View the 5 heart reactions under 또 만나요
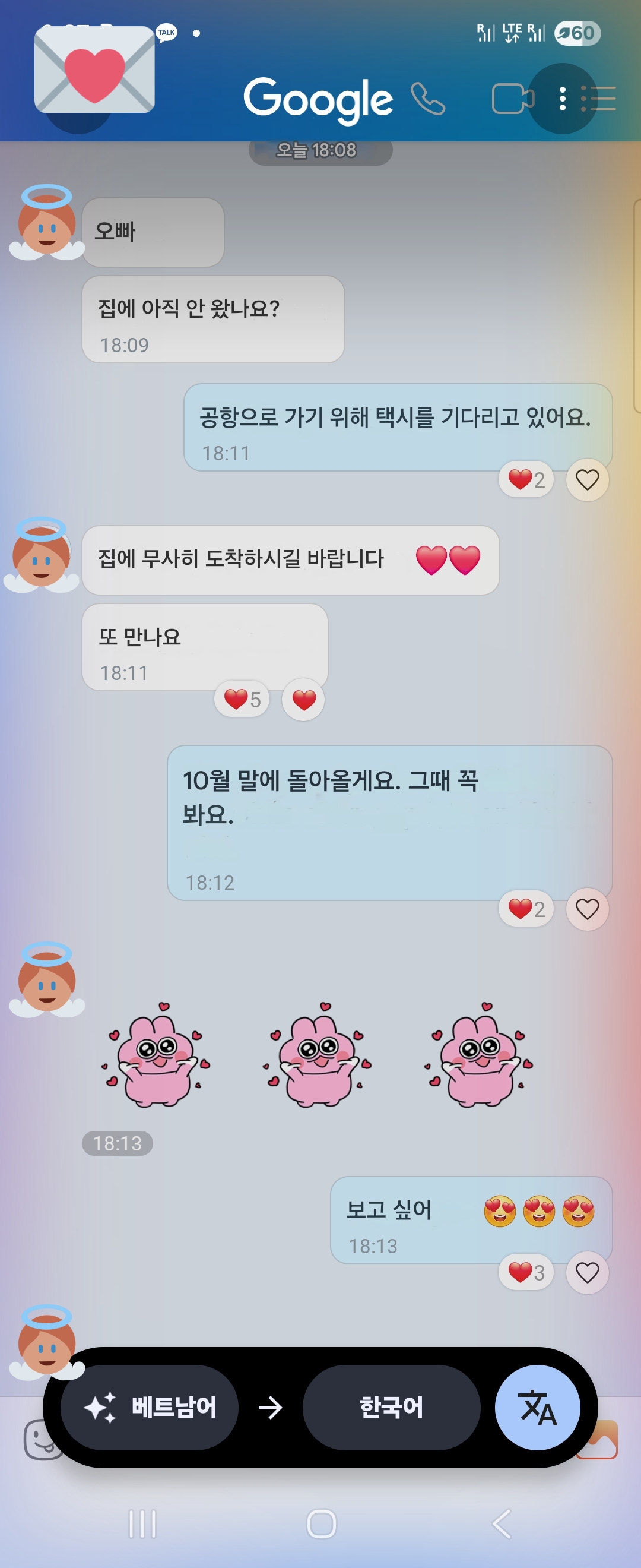 [242, 700]
